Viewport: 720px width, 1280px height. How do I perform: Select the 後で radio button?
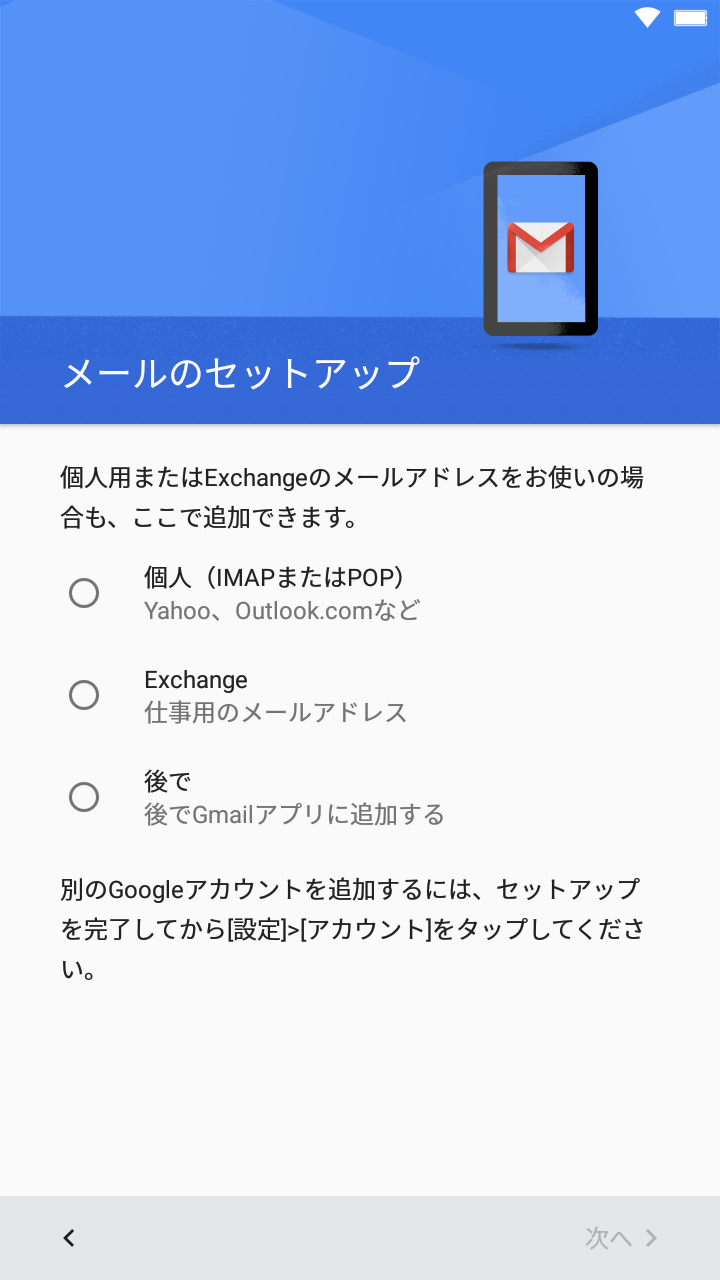click(84, 797)
